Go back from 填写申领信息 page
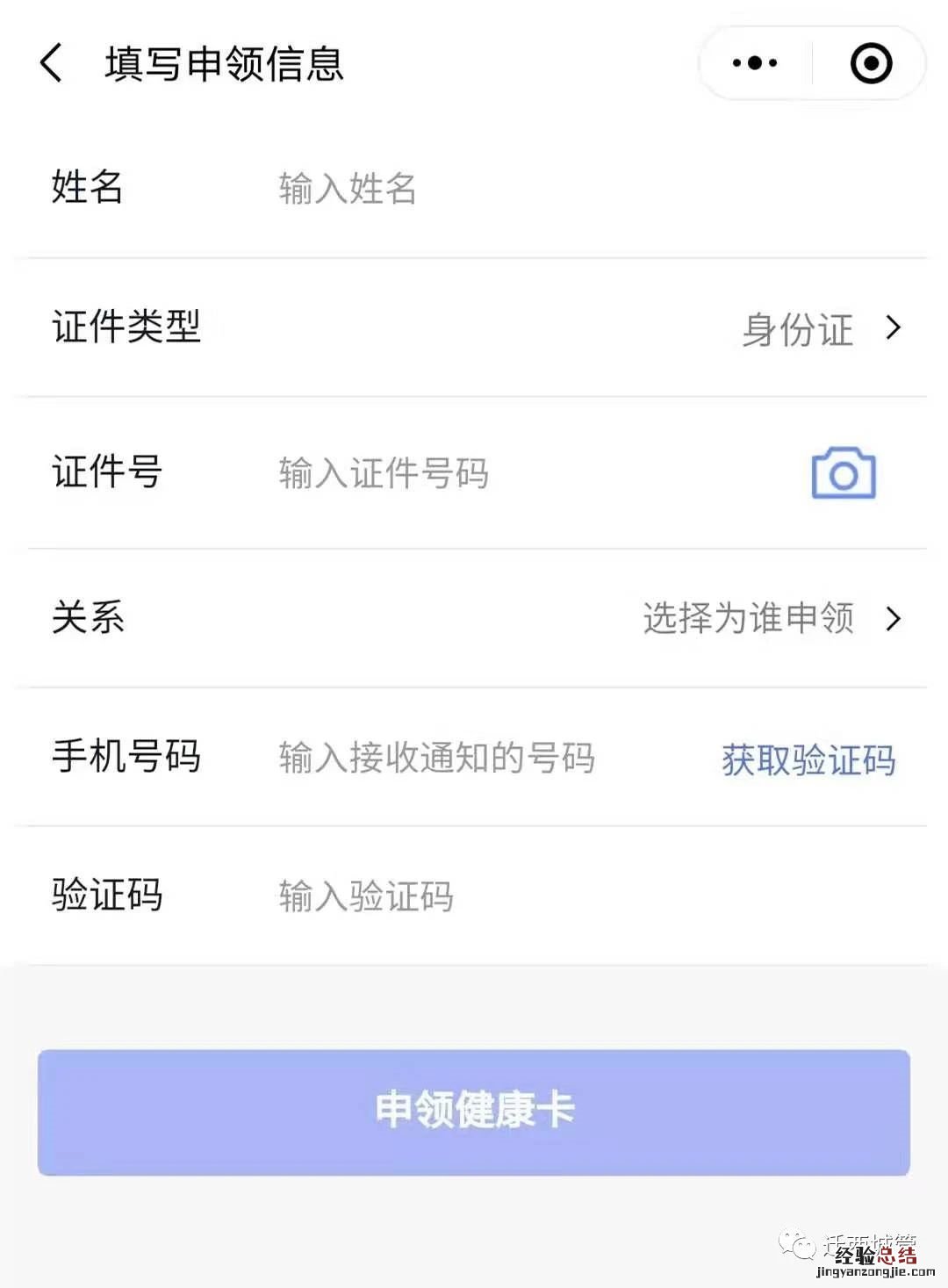This screenshot has width=948, height=1288. click(52, 63)
